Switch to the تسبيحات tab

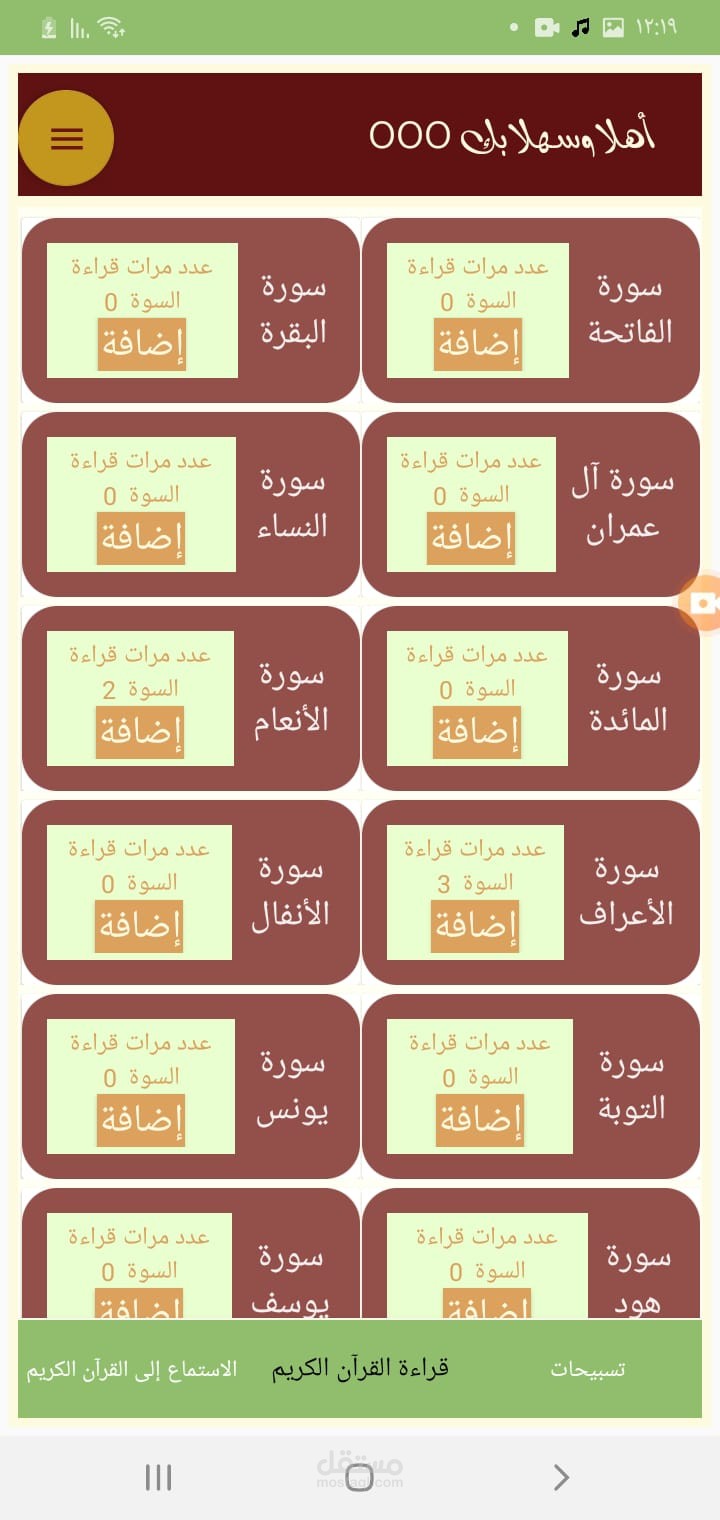[588, 1370]
